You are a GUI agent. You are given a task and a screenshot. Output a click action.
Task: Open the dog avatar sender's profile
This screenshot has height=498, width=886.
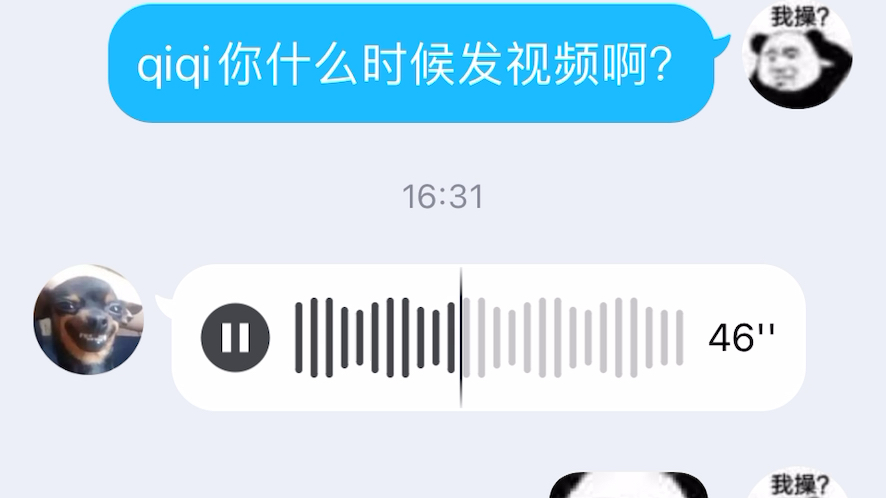click(x=87, y=320)
